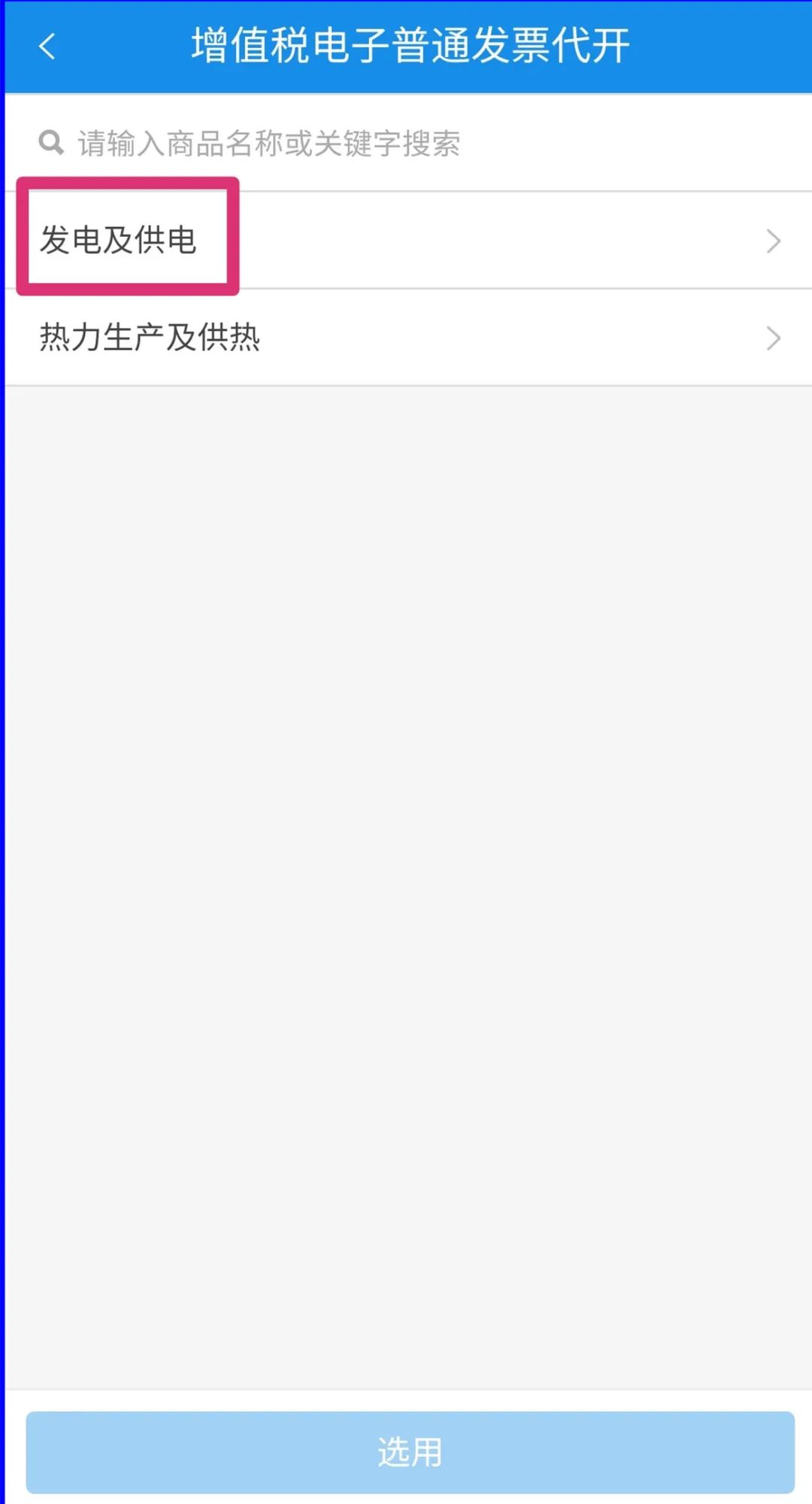Open the 热力生产及供热 category
The height and width of the screenshot is (1504, 812).
tap(408, 338)
